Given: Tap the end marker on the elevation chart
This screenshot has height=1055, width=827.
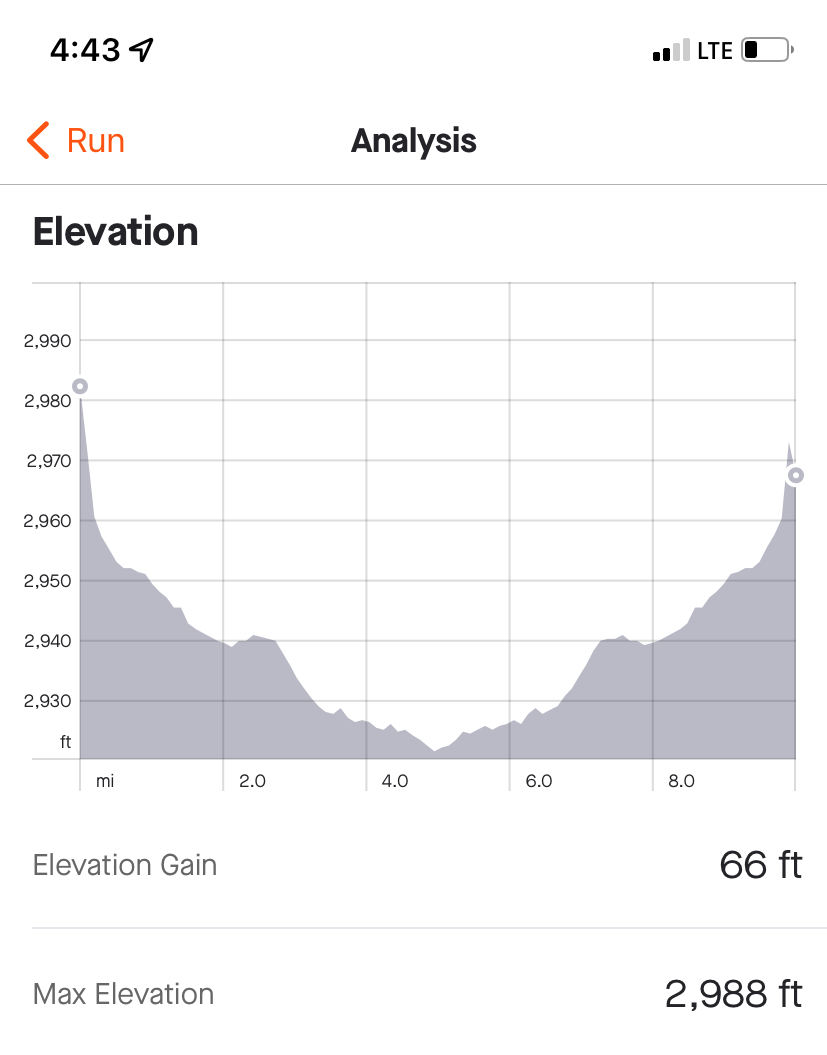Looking at the screenshot, I should tap(795, 475).
